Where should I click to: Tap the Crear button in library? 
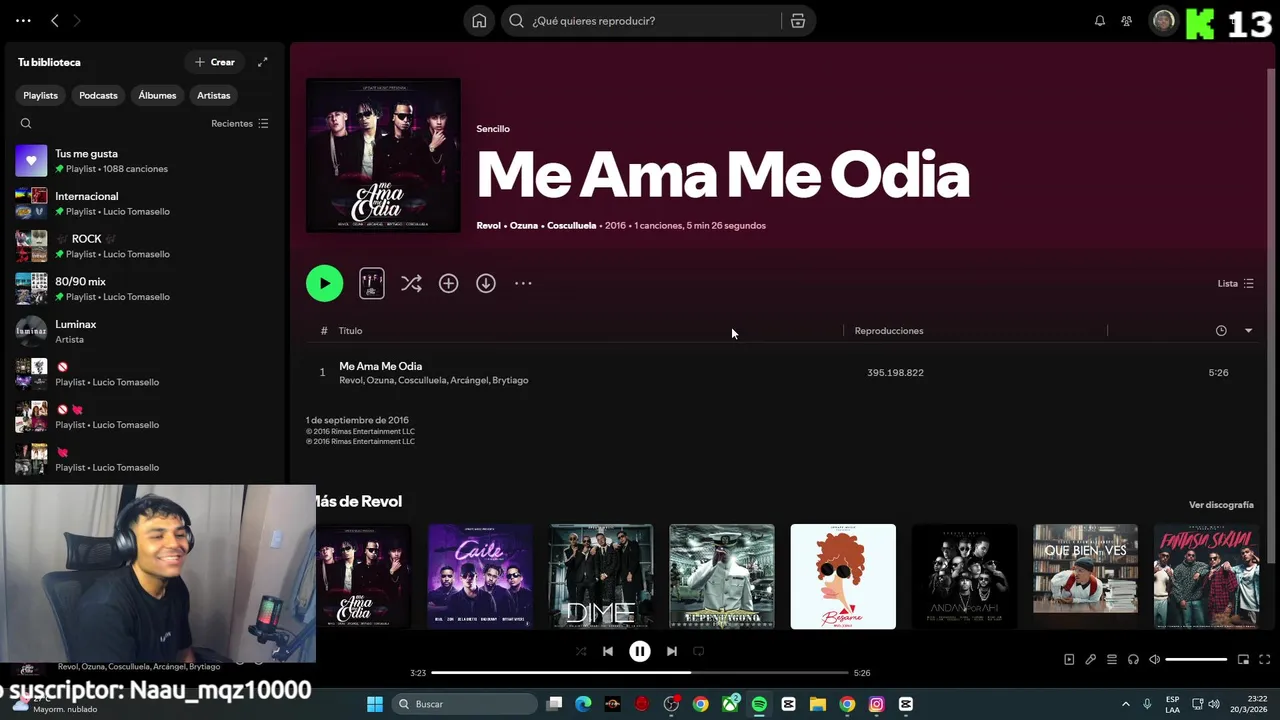[214, 62]
